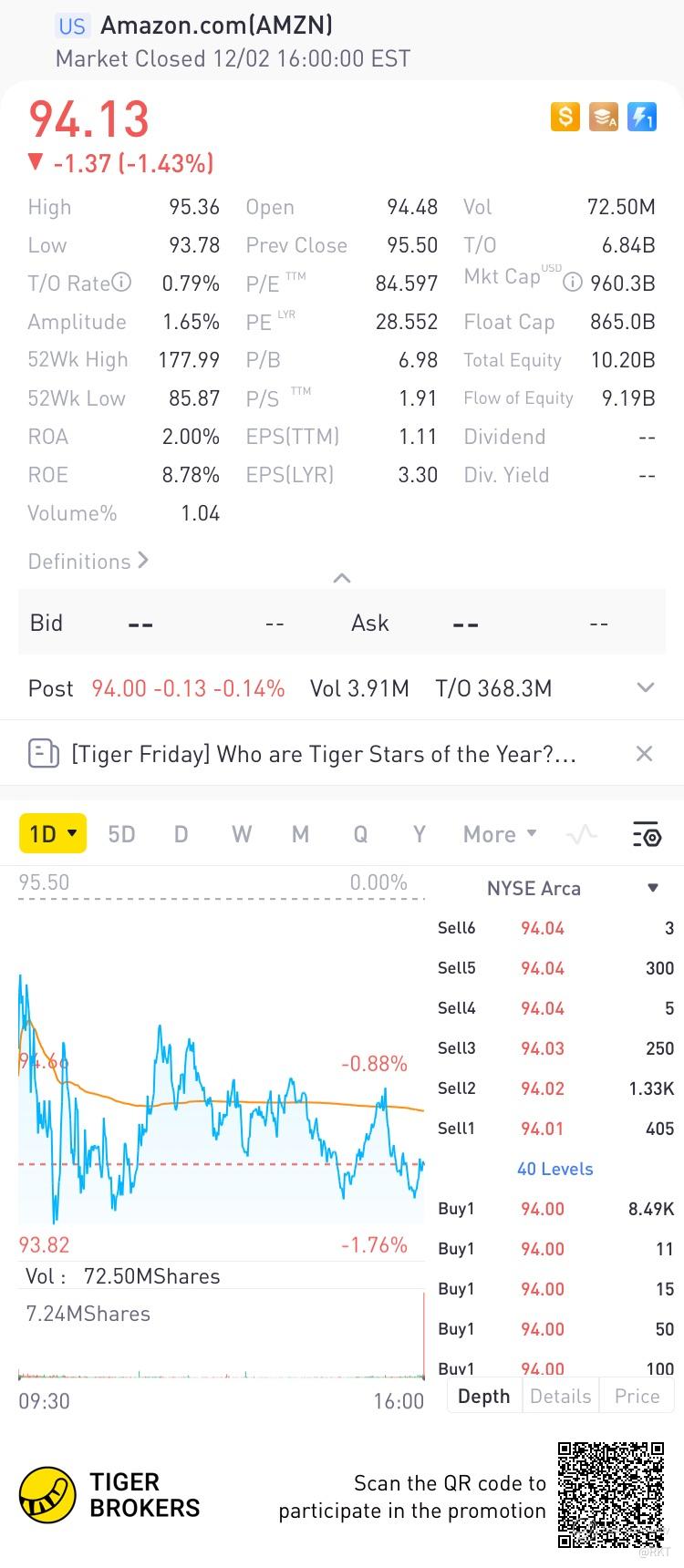Viewport: 684px width, 1568px height.
Task: Collapse the stock stats panel
Action: click(x=342, y=578)
